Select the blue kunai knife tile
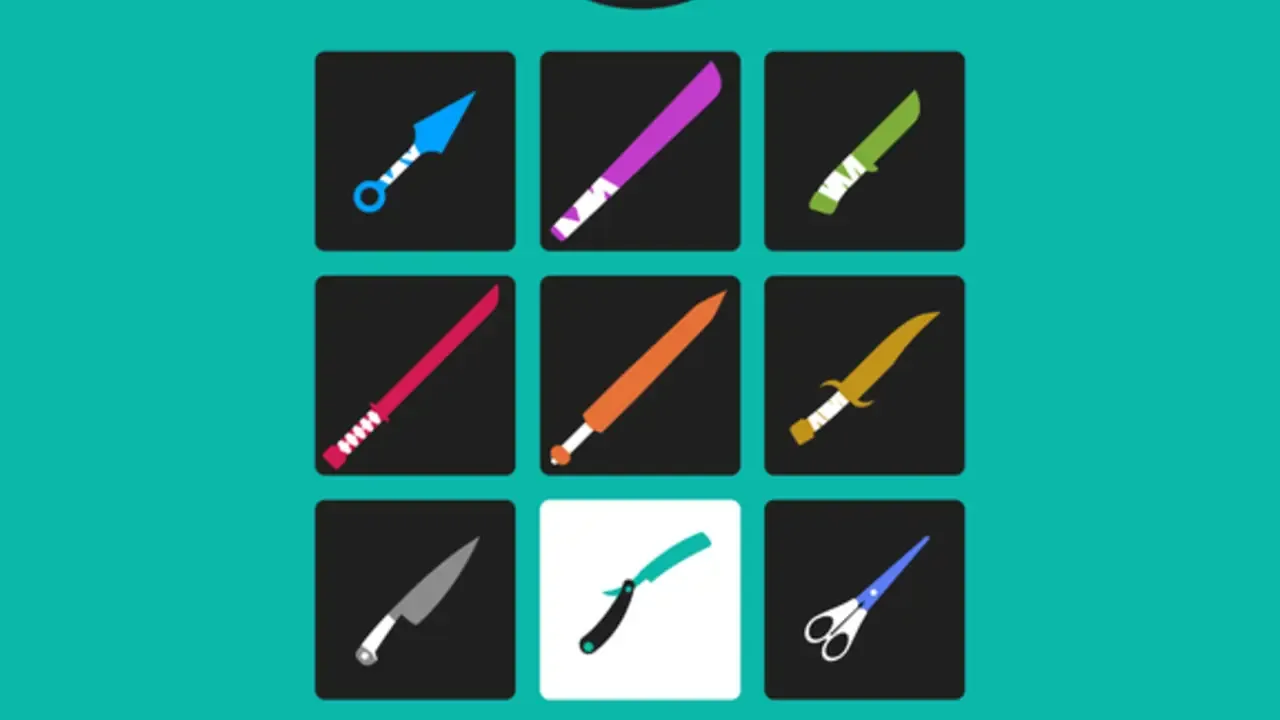 click(x=415, y=151)
